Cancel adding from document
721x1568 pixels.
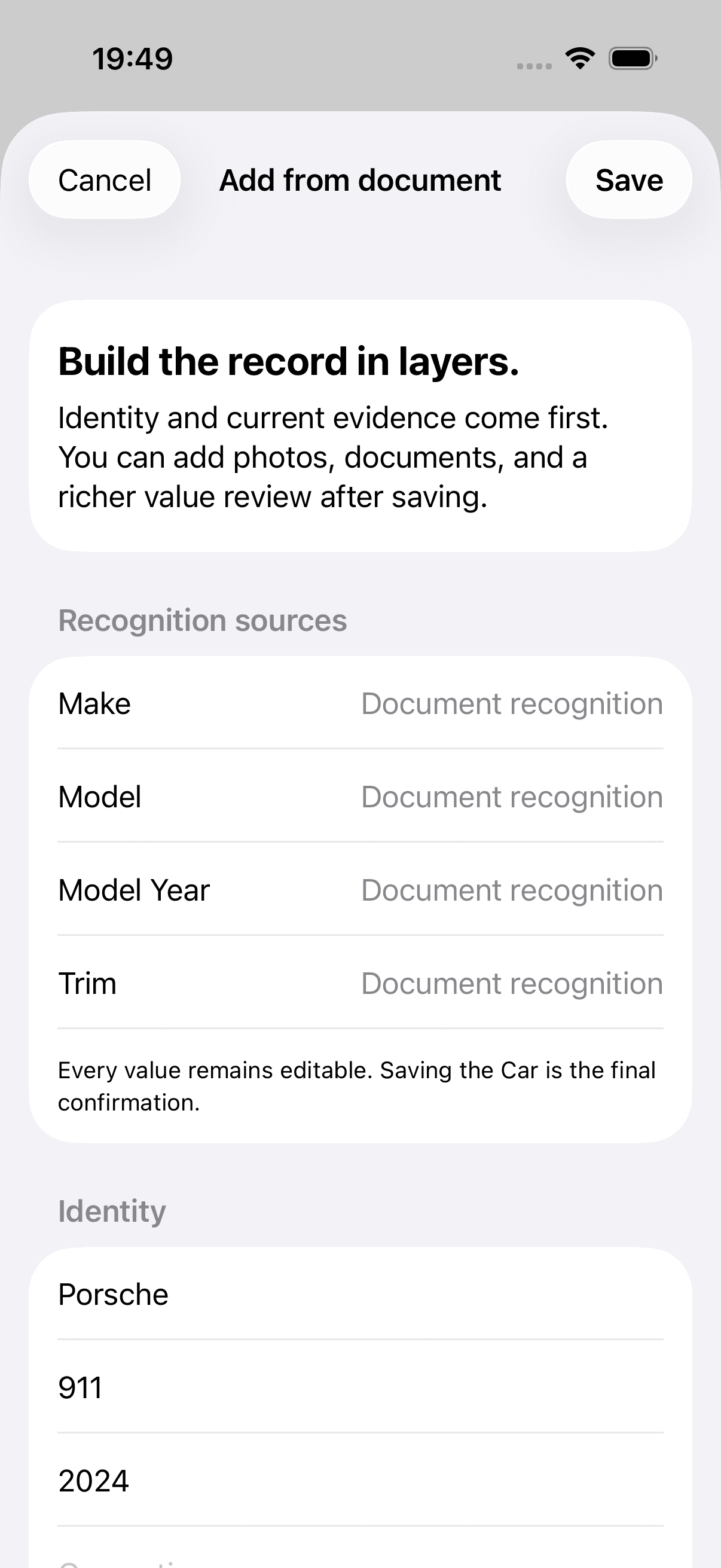(105, 180)
